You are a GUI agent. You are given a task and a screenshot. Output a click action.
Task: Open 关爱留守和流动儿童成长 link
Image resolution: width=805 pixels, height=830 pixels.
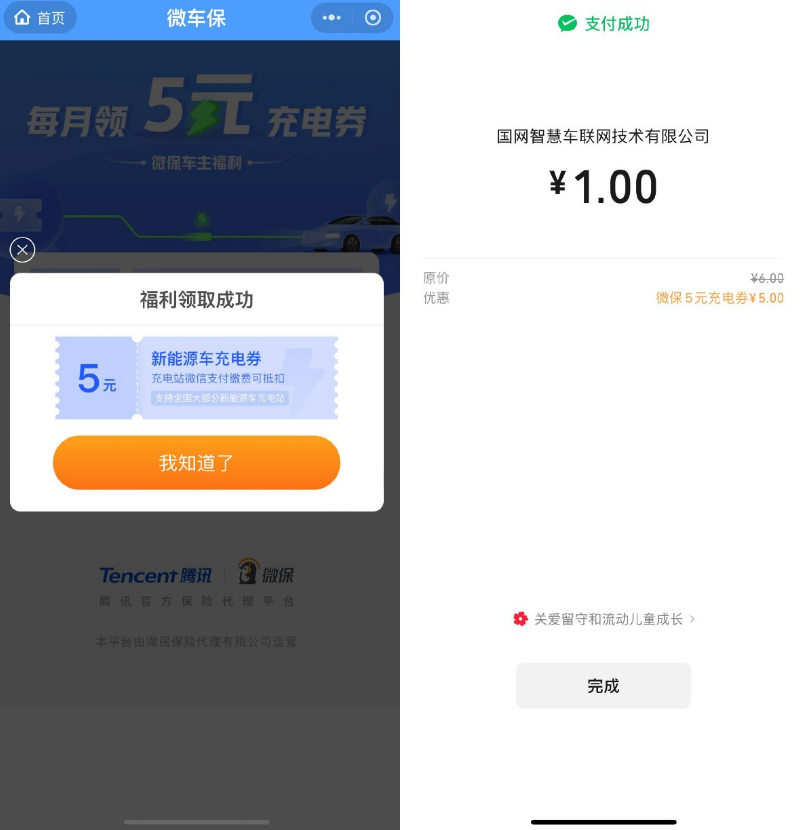click(603, 619)
